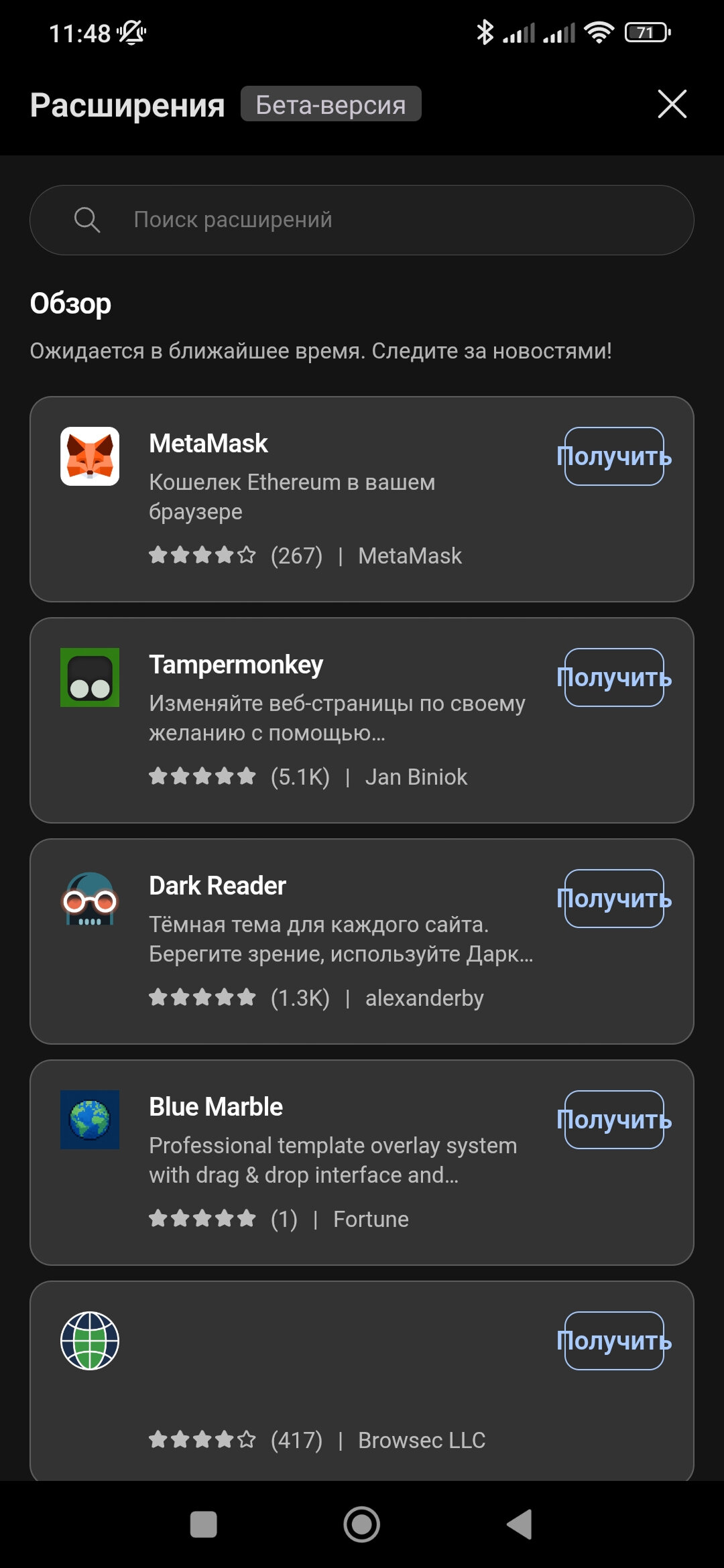Install Dark Reader via Получить

[x=614, y=899]
